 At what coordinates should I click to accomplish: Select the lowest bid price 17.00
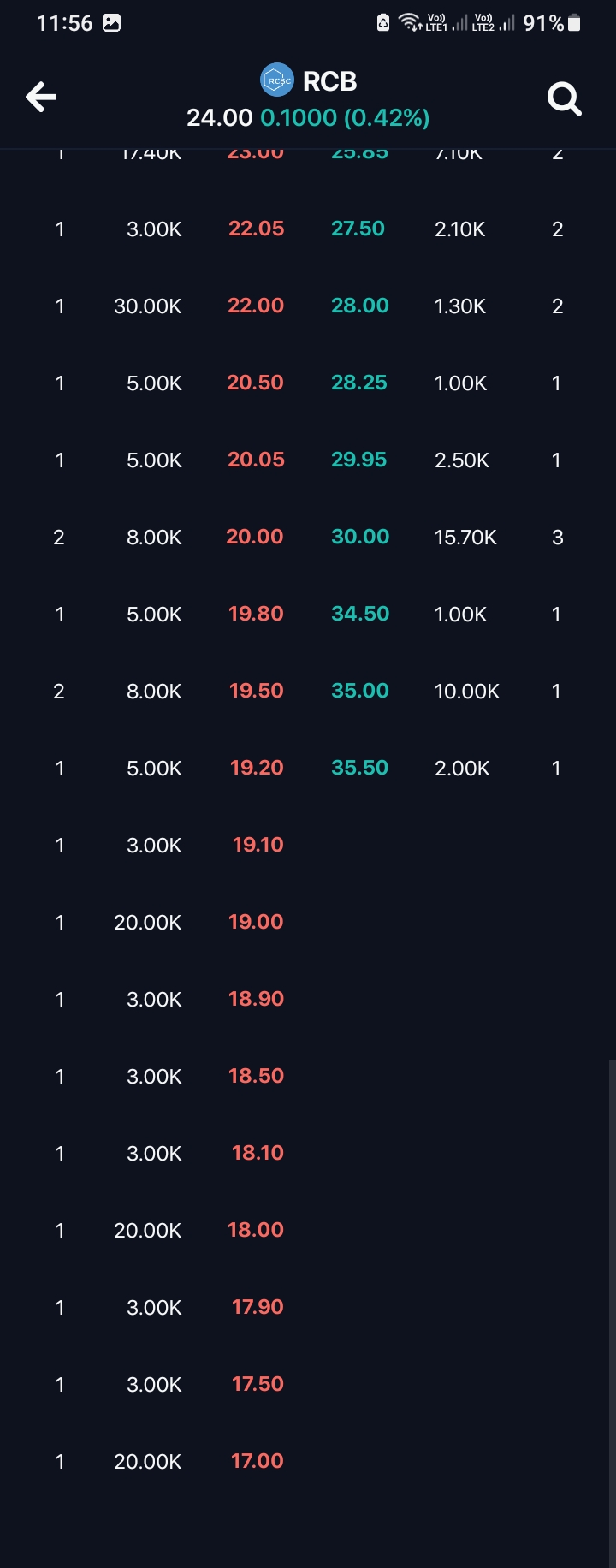[x=258, y=1461]
